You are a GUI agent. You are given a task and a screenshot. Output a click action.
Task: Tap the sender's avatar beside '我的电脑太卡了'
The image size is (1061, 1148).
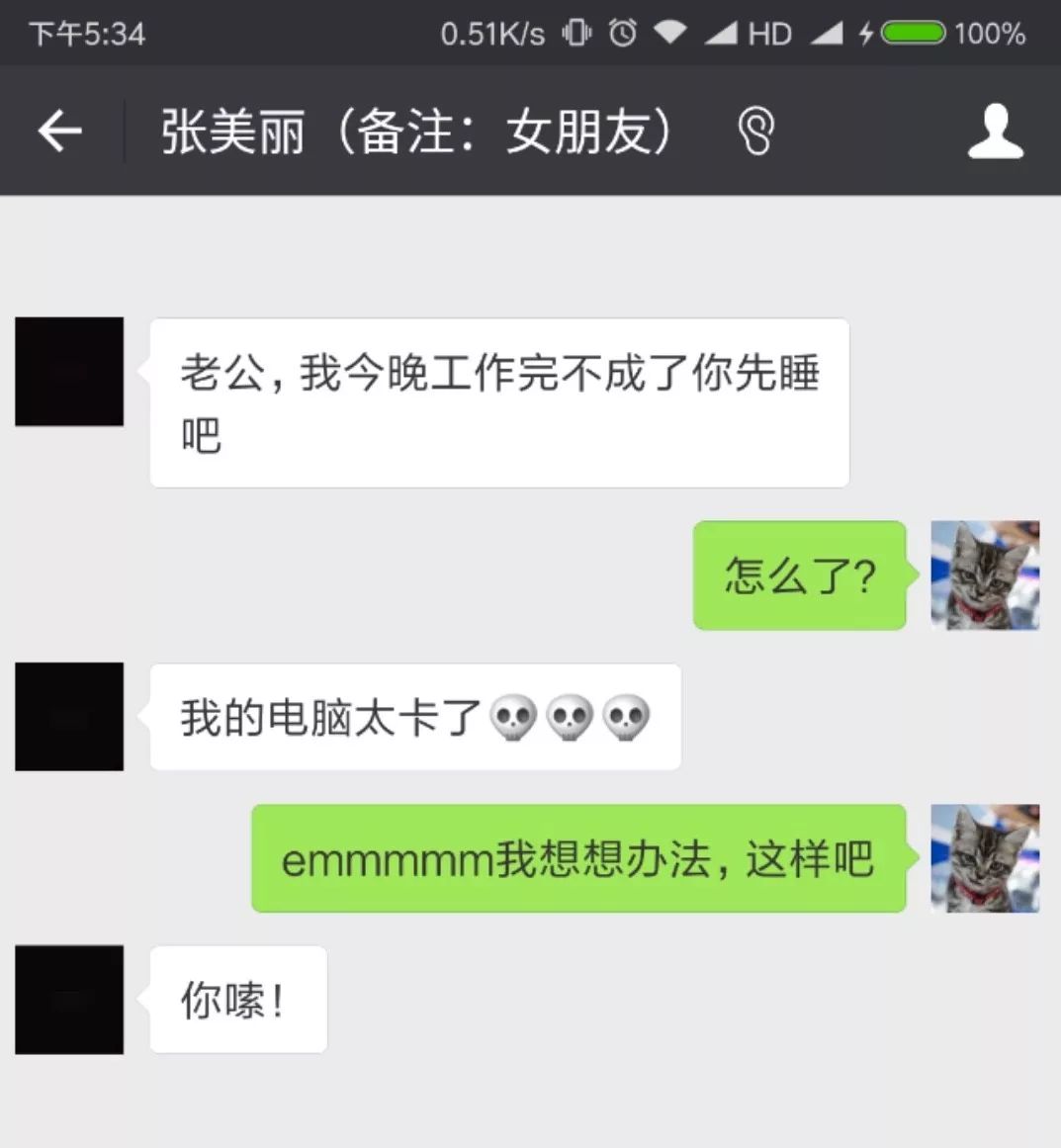coord(69,717)
